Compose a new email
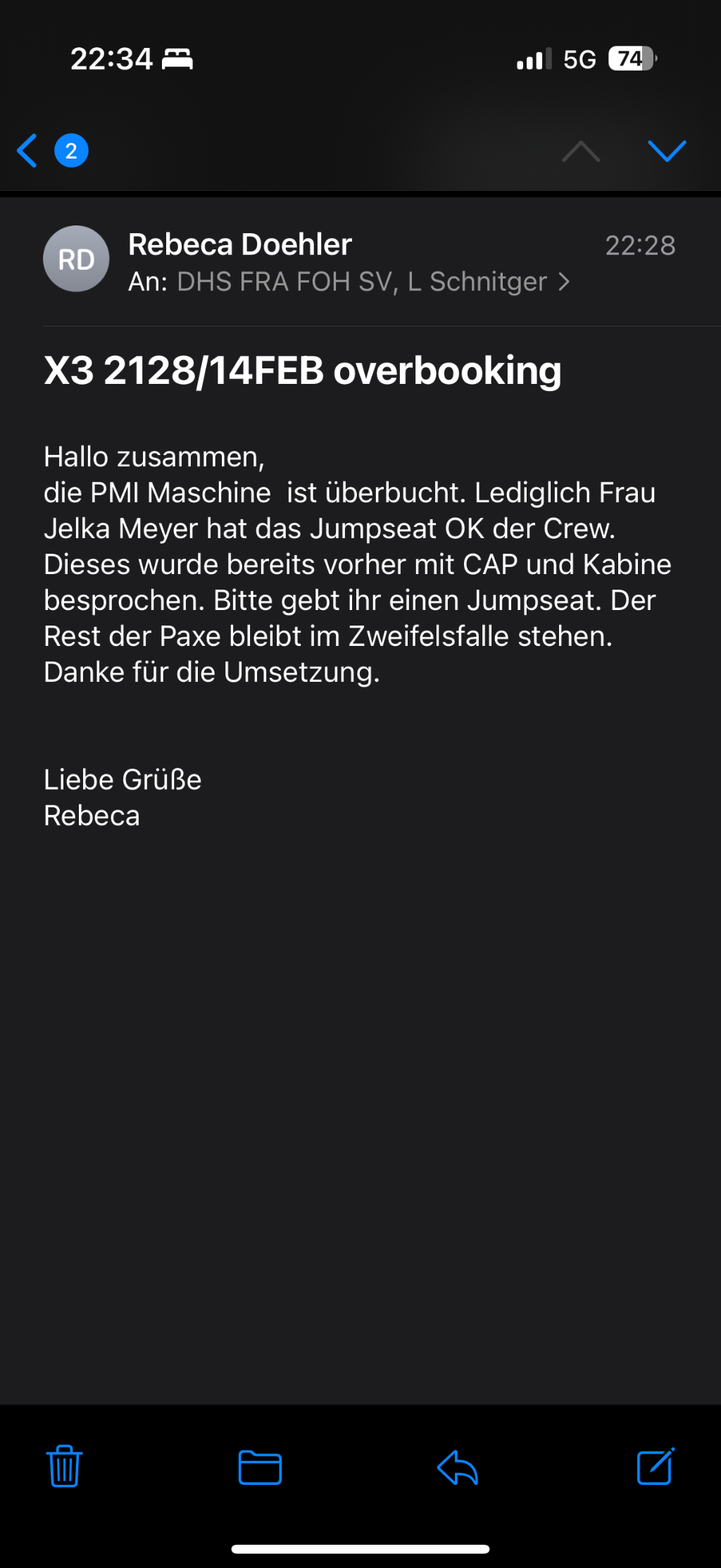721x1568 pixels. pyautogui.click(x=656, y=1467)
